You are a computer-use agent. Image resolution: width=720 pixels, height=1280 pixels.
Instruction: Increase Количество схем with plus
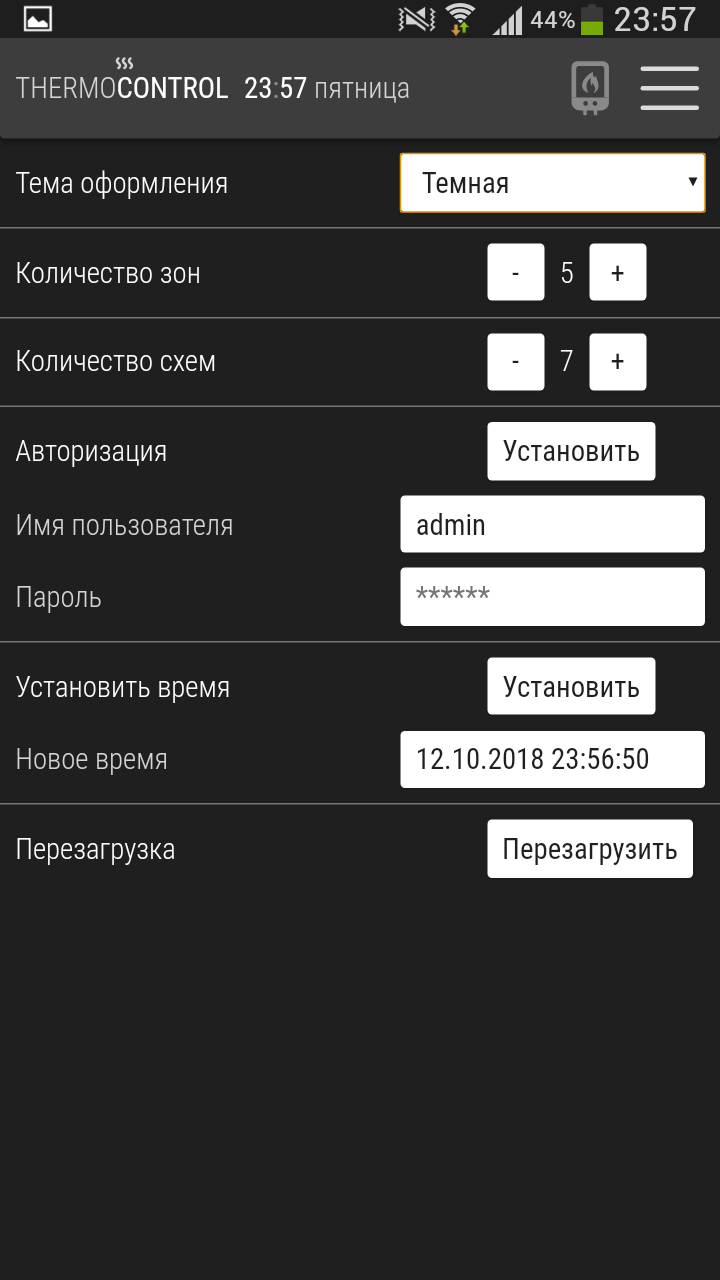tap(617, 361)
